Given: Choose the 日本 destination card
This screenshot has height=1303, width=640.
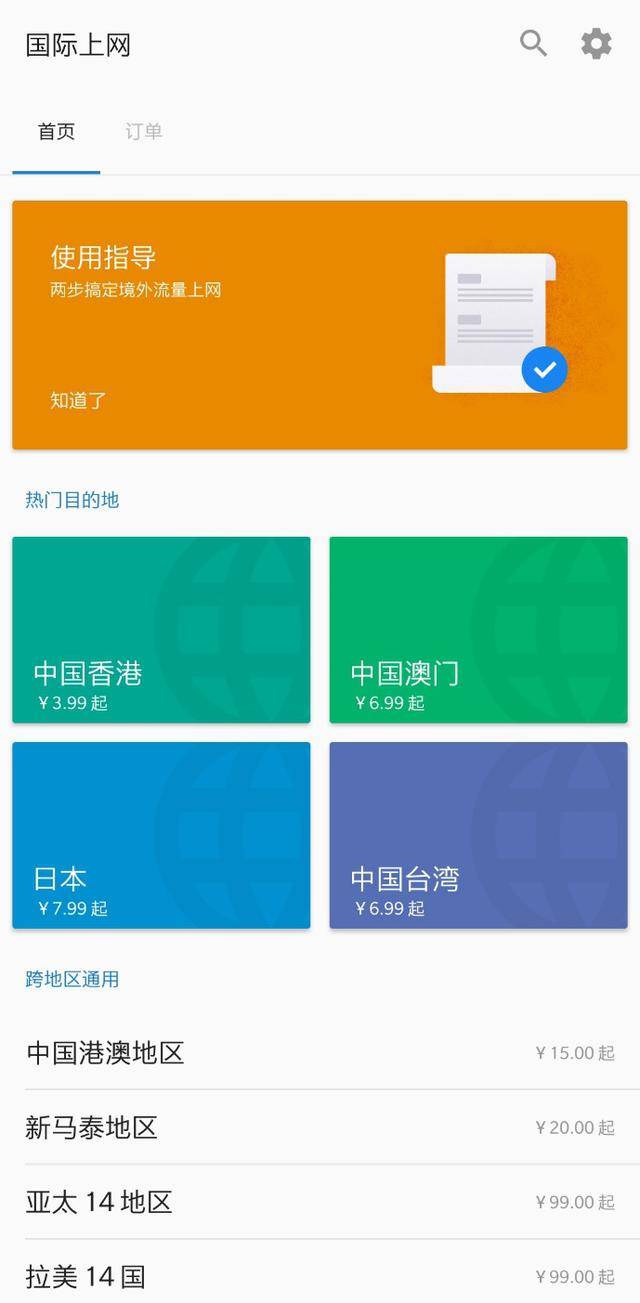Looking at the screenshot, I should pos(161,835).
